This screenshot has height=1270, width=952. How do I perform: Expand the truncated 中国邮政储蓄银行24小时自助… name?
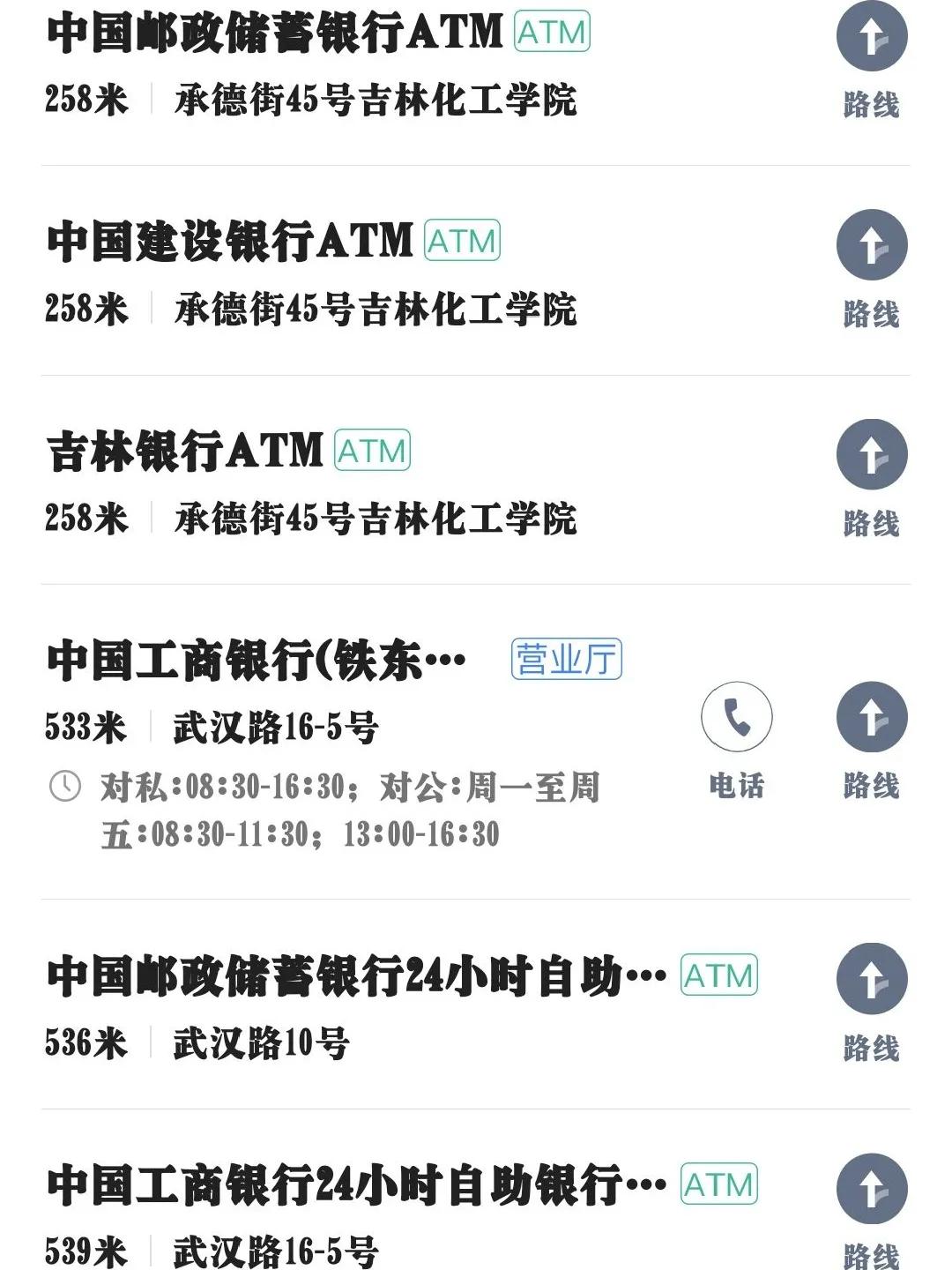click(x=353, y=975)
